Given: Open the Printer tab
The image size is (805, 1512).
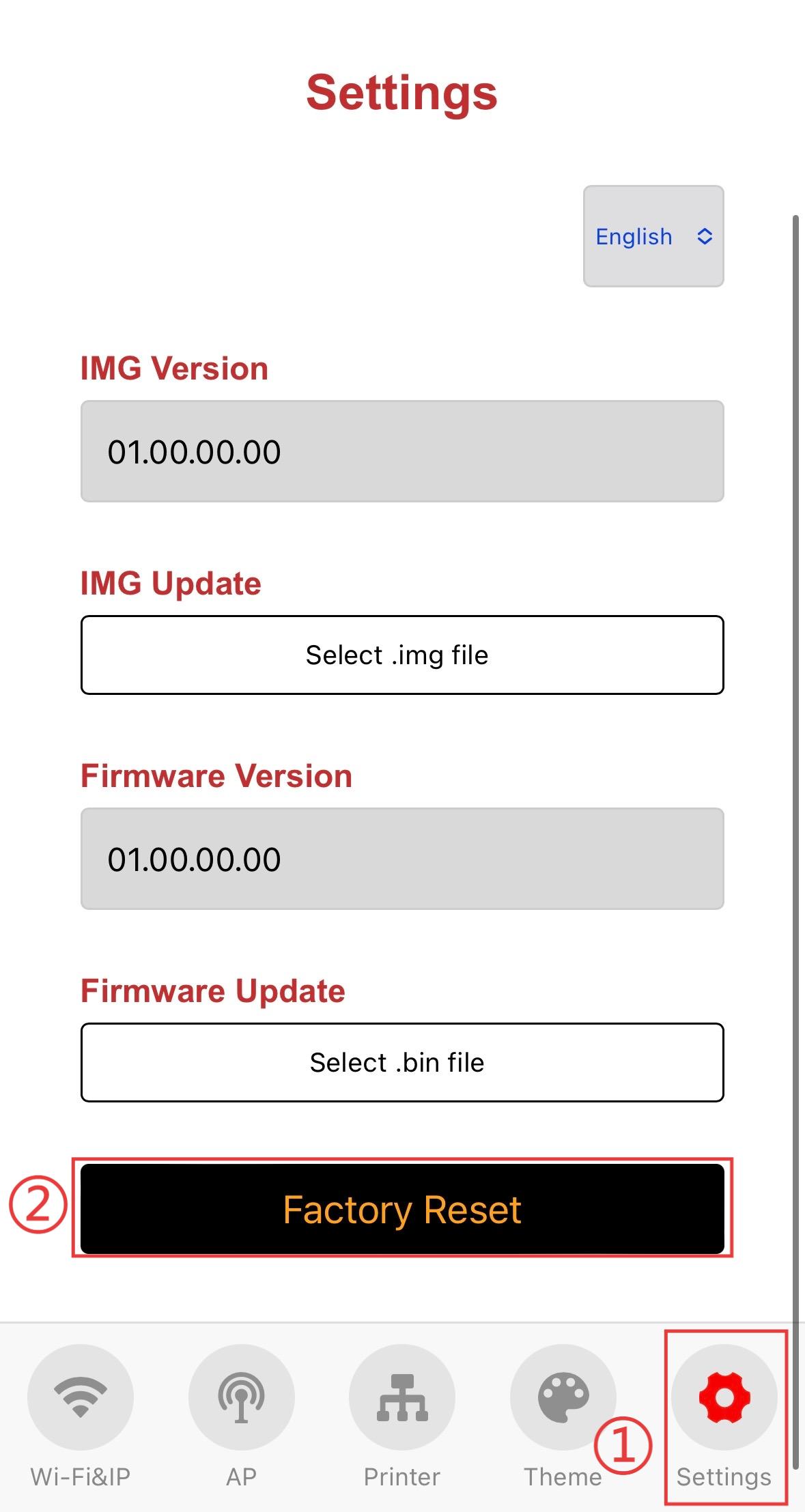Looking at the screenshot, I should [x=402, y=1416].
